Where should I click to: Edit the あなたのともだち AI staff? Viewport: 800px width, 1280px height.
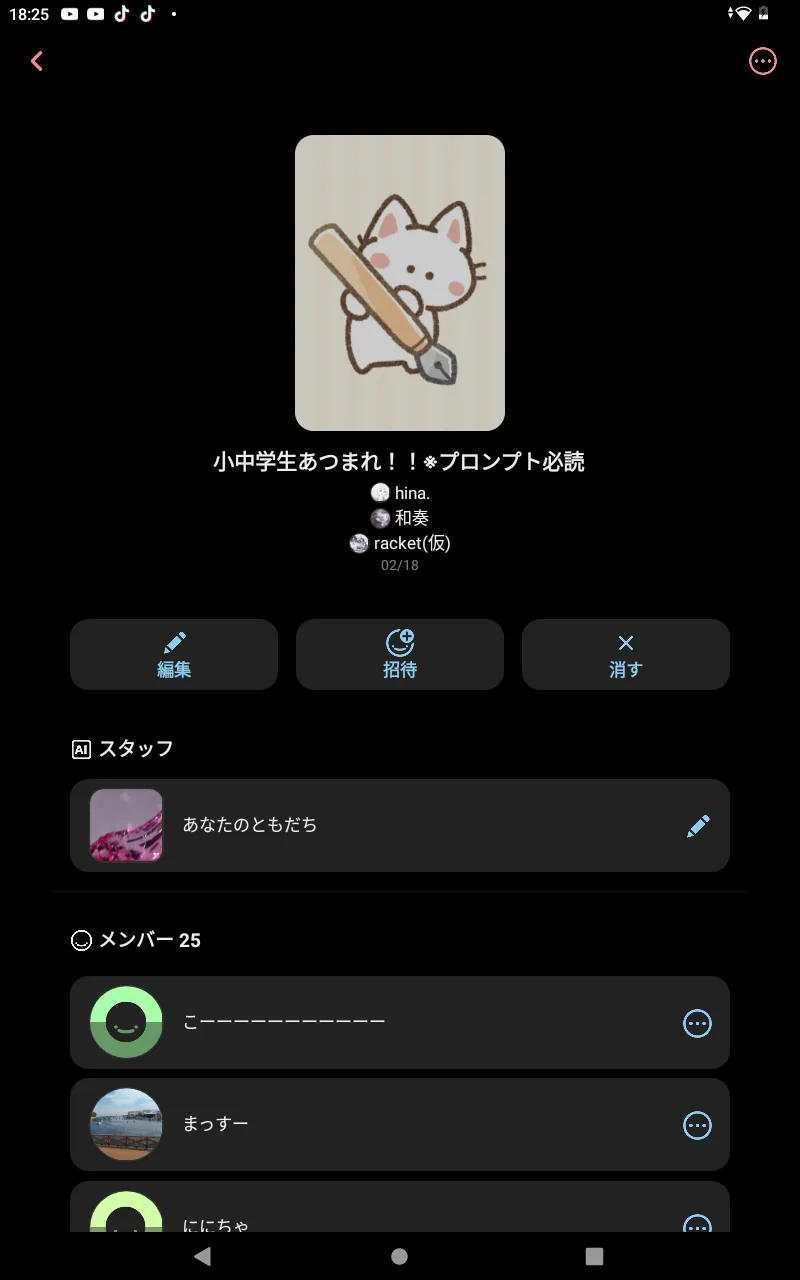pos(698,825)
